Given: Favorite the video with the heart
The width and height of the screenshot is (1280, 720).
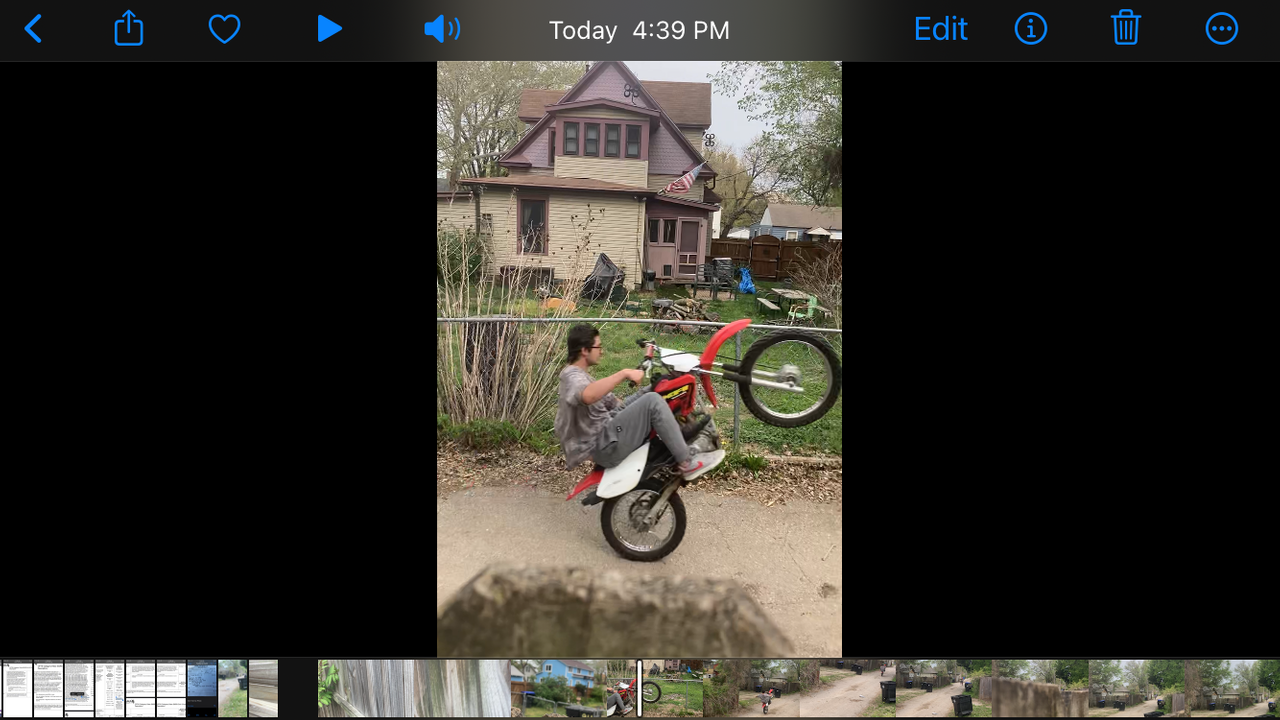Looking at the screenshot, I should click(x=224, y=29).
